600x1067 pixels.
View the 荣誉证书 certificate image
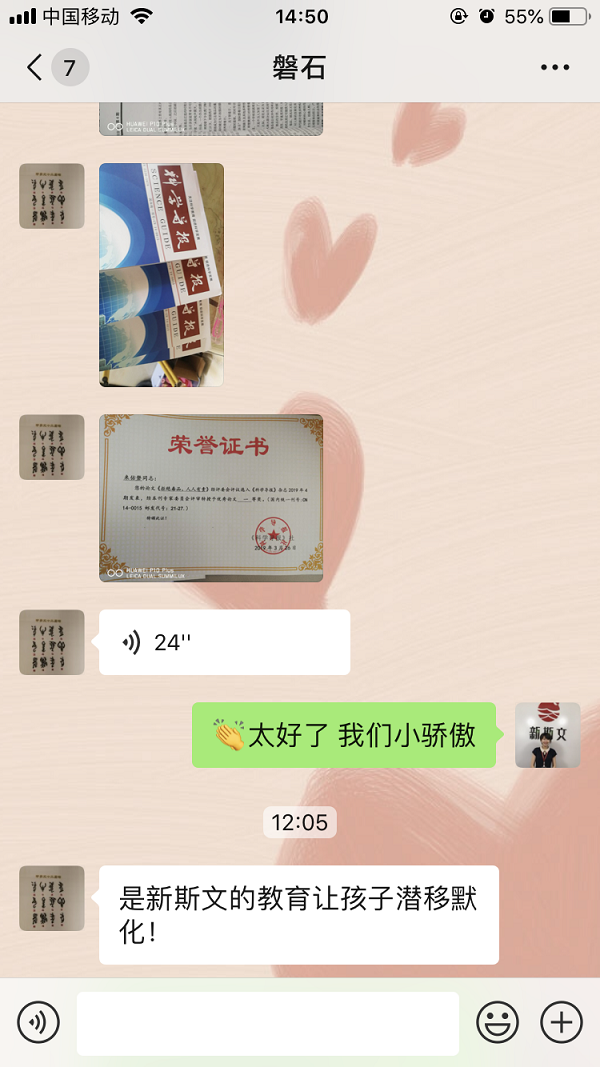coord(211,498)
